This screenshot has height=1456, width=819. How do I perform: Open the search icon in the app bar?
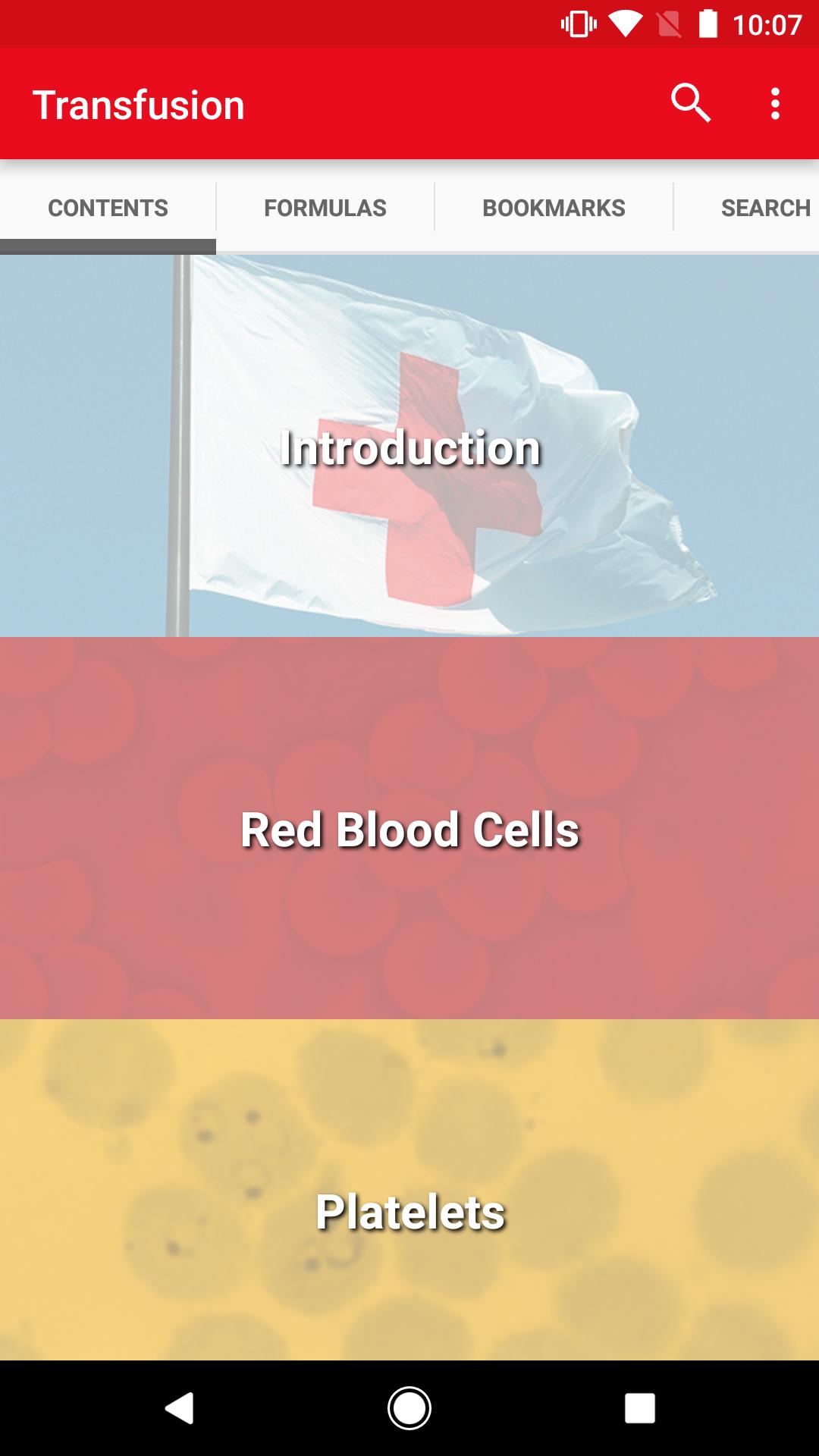pos(690,103)
